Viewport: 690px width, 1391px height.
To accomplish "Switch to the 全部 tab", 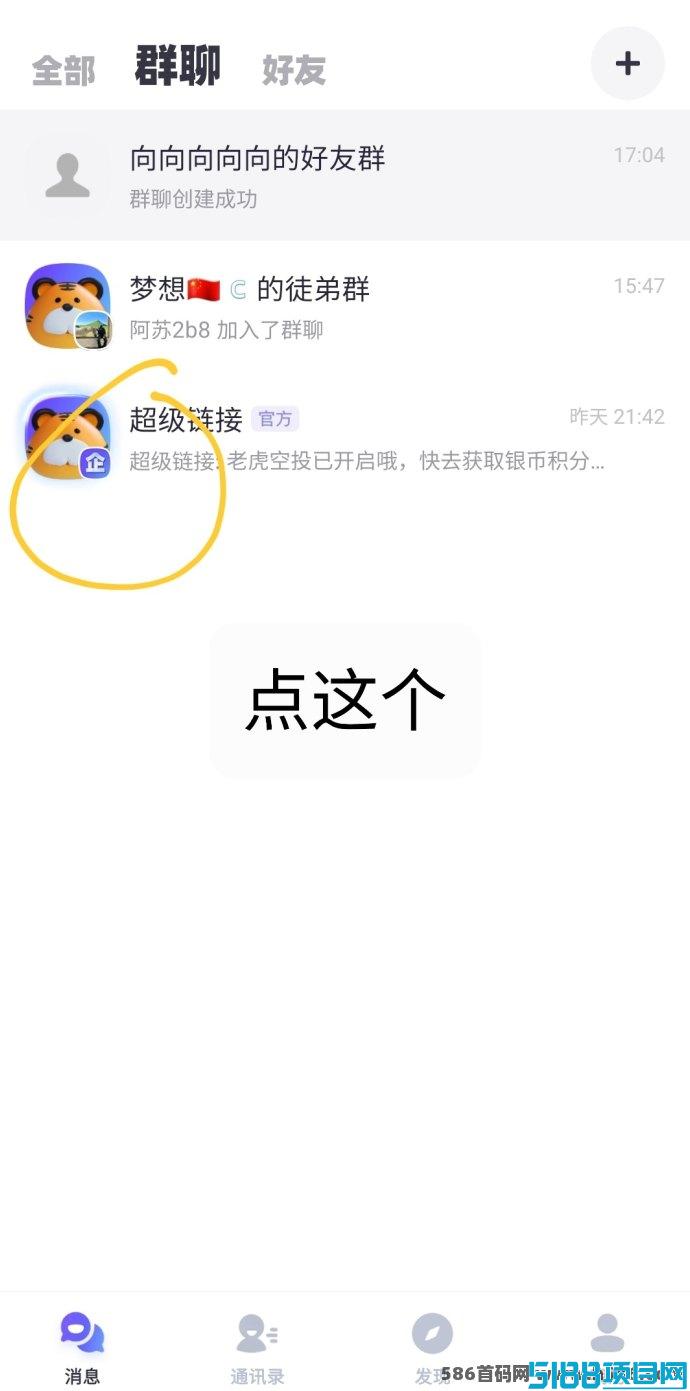I will click(x=64, y=71).
